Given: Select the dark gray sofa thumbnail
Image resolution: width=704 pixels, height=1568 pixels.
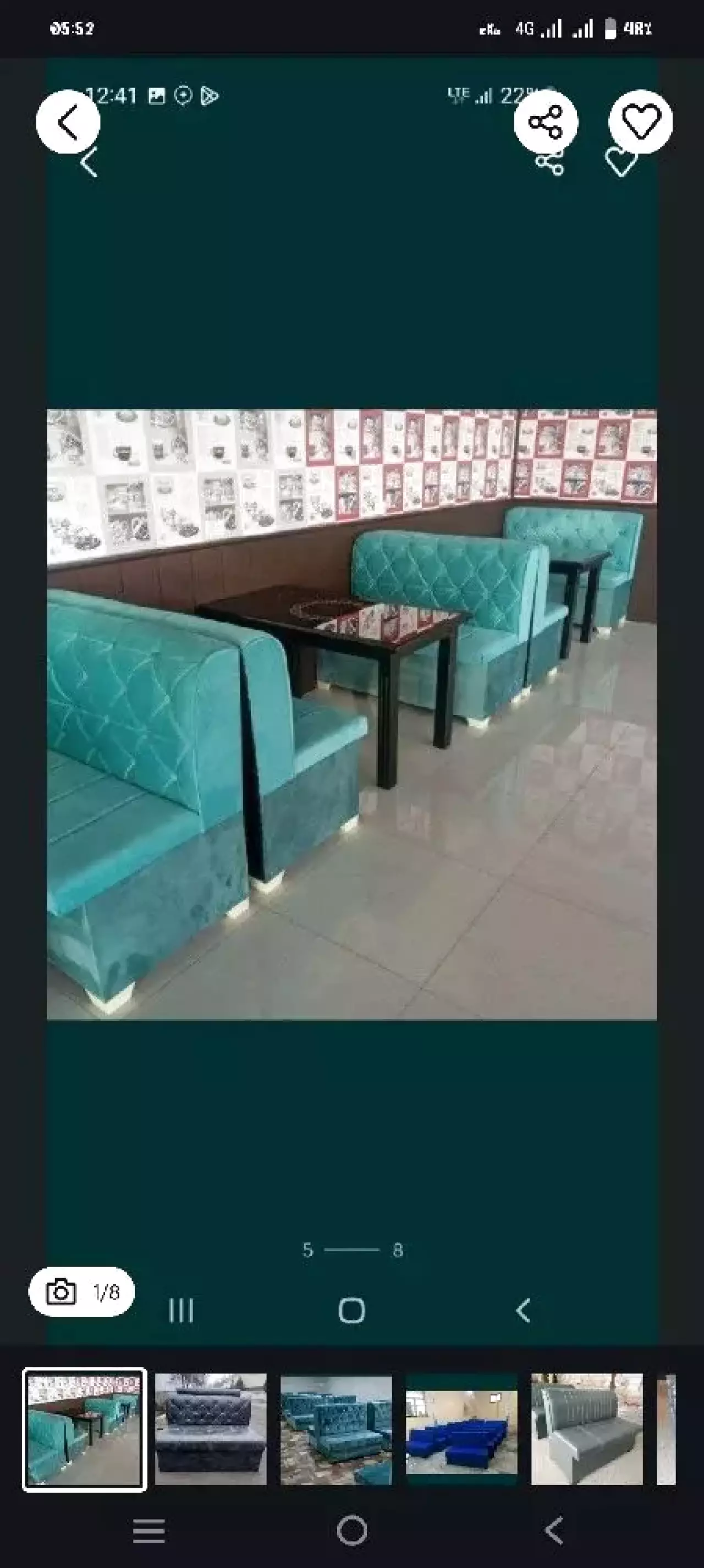Looking at the screenshot, I should 211,1429.
